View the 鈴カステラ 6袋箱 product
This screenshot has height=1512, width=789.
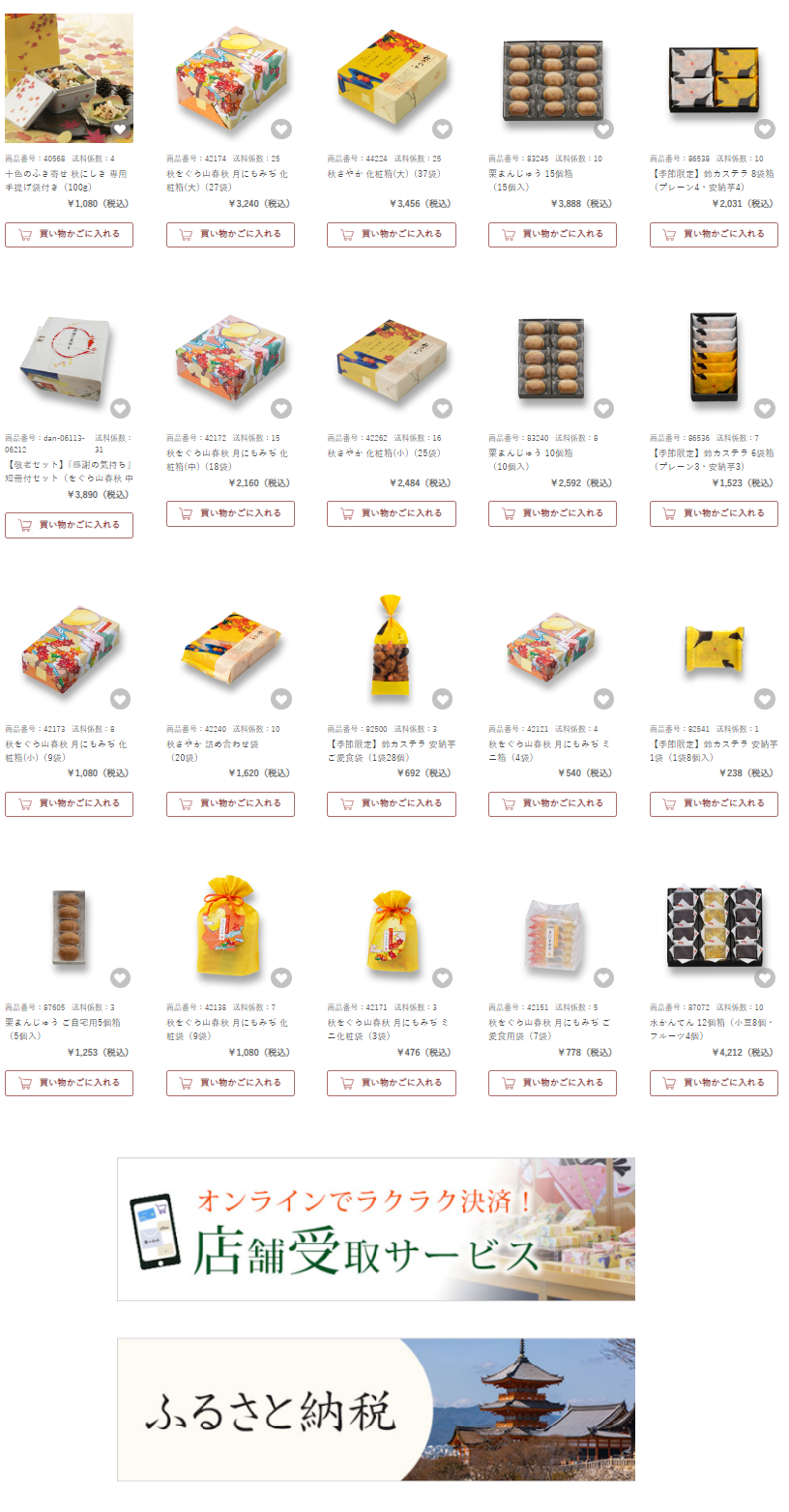pos(714,357)
